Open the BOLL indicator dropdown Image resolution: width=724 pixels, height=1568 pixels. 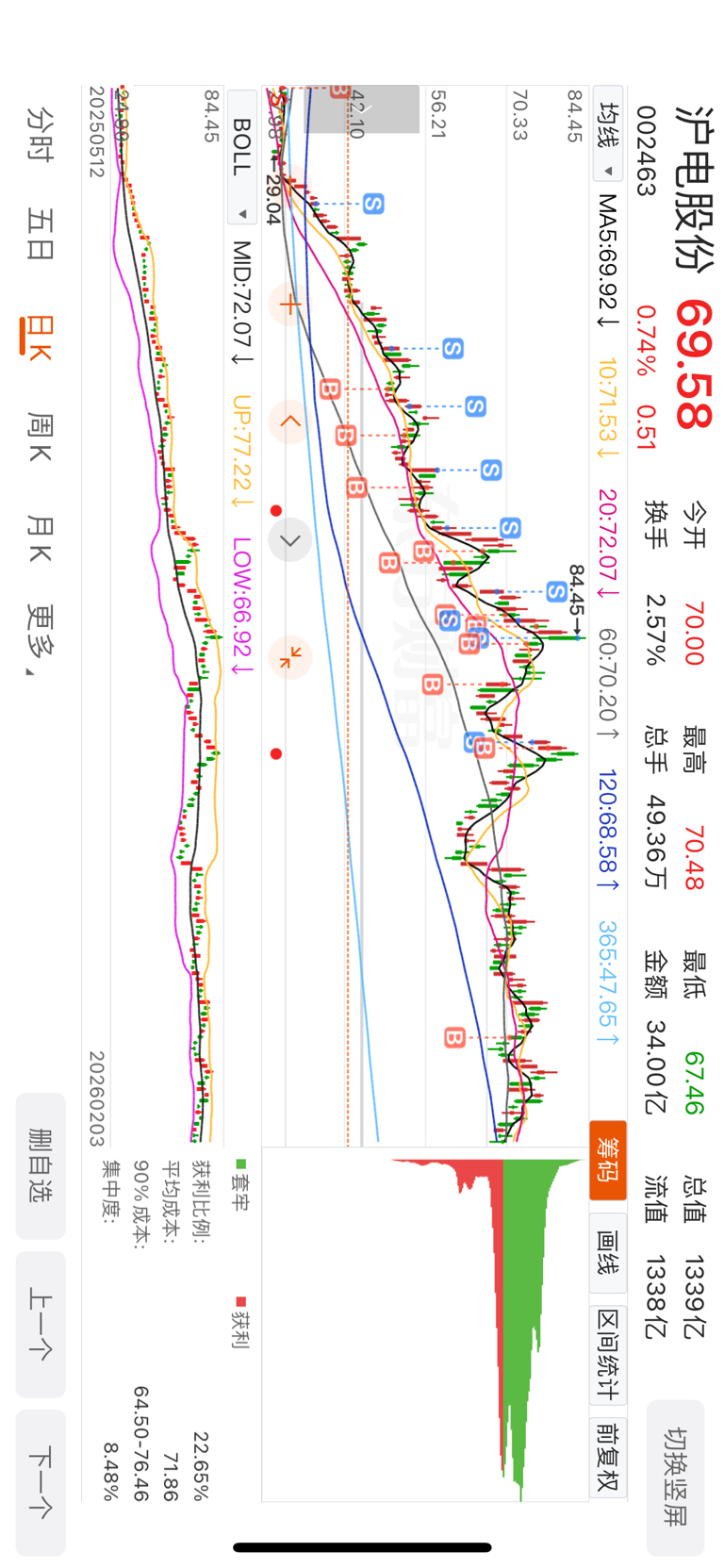[x=242, y=157]
